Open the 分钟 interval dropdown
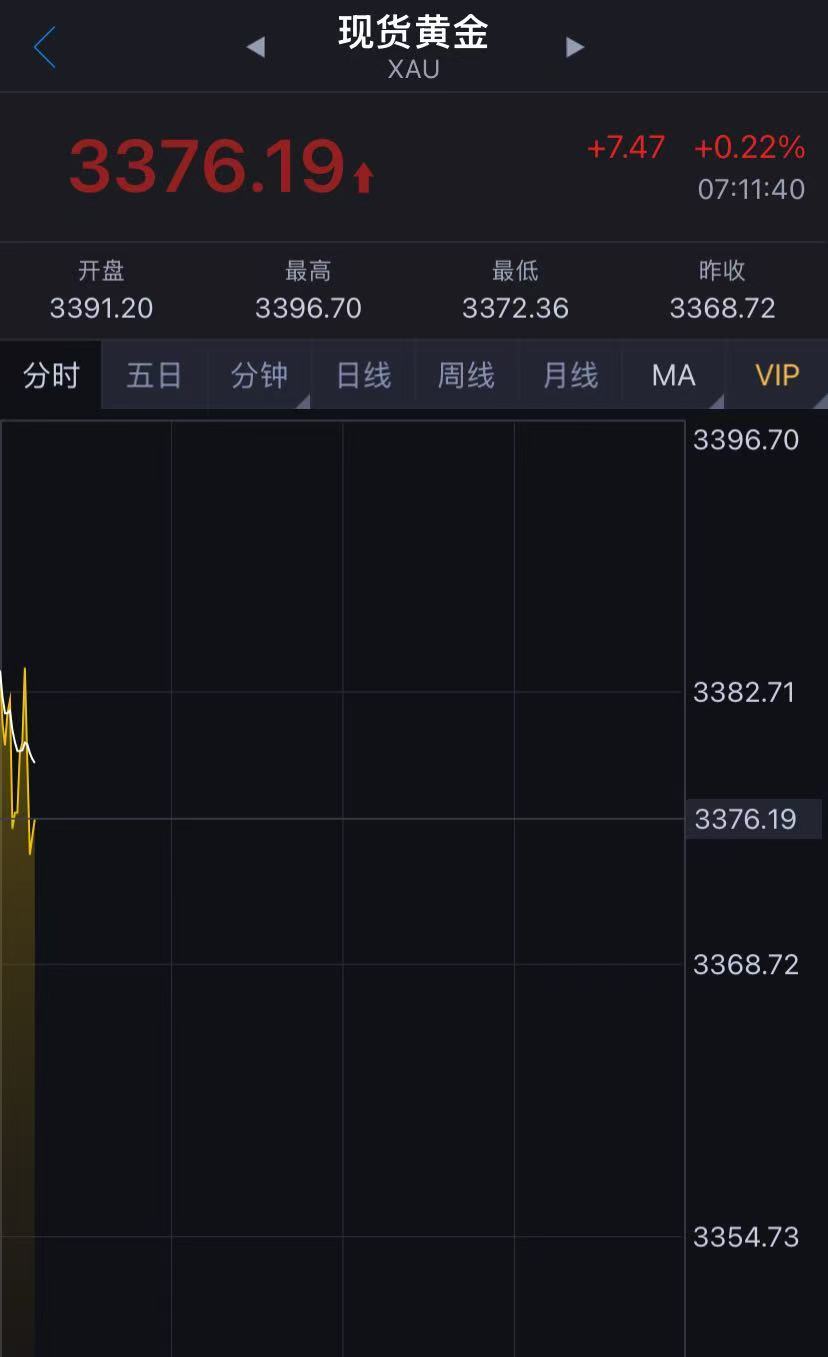The height and width of the screenshot is (1357, 828). click(x=259, y=375)
